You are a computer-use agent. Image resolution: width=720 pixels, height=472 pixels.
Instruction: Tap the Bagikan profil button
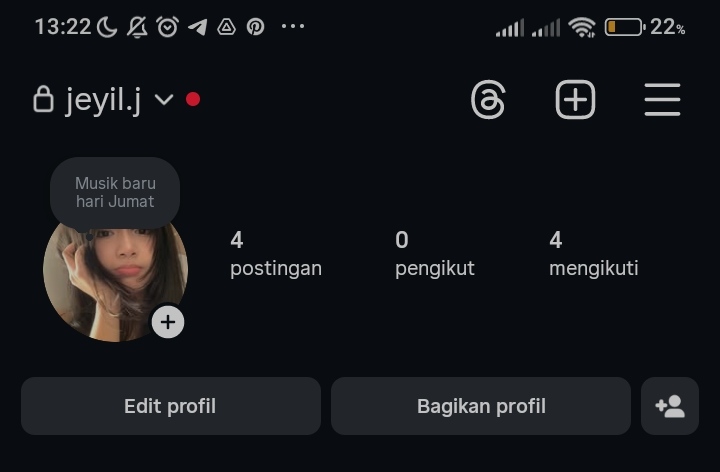click(x=481, y=406)
